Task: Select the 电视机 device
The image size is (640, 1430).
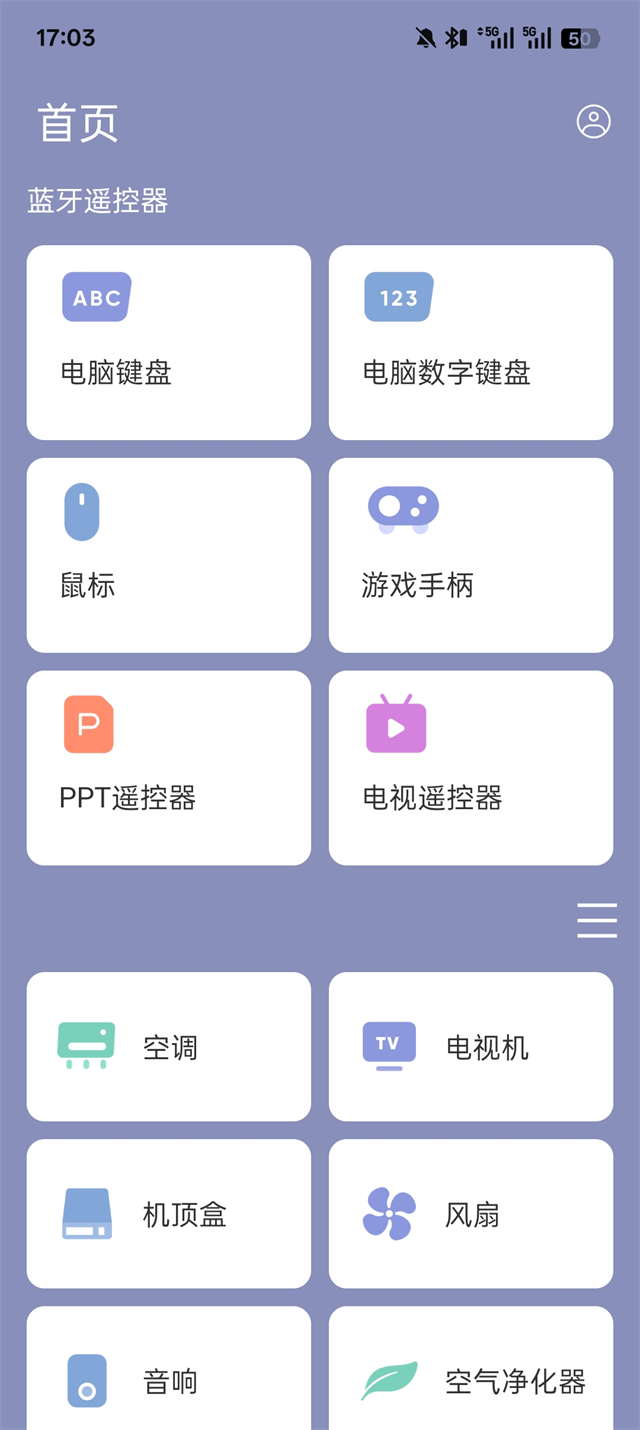Action: click(x=470, y=1046)
